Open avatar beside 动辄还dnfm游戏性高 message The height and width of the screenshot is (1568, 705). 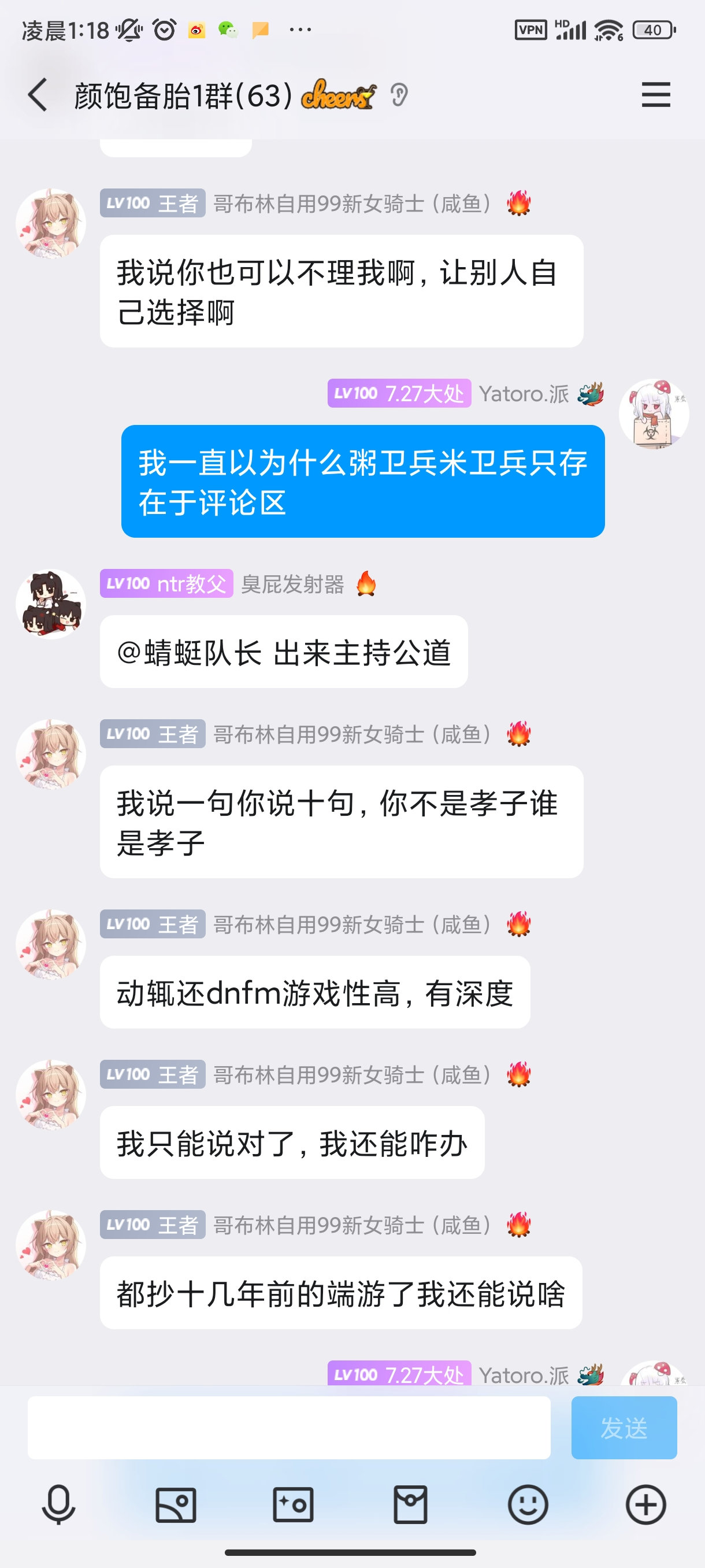pos(51,944)
